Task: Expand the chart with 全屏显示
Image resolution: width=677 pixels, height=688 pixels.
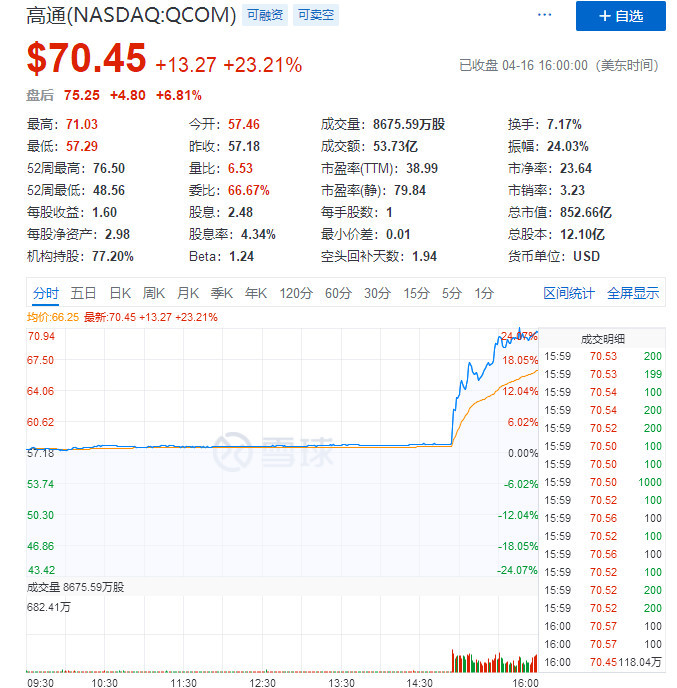Action: 633,293
